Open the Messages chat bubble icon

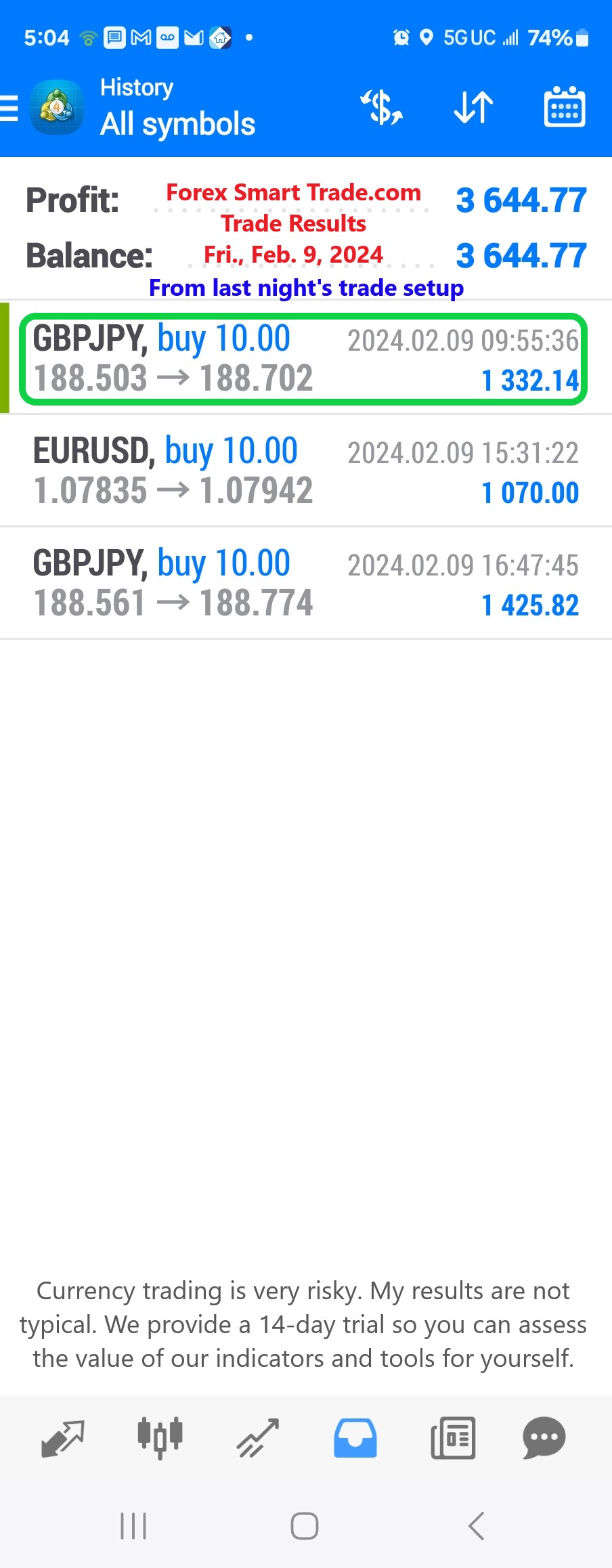point(544,1439)
